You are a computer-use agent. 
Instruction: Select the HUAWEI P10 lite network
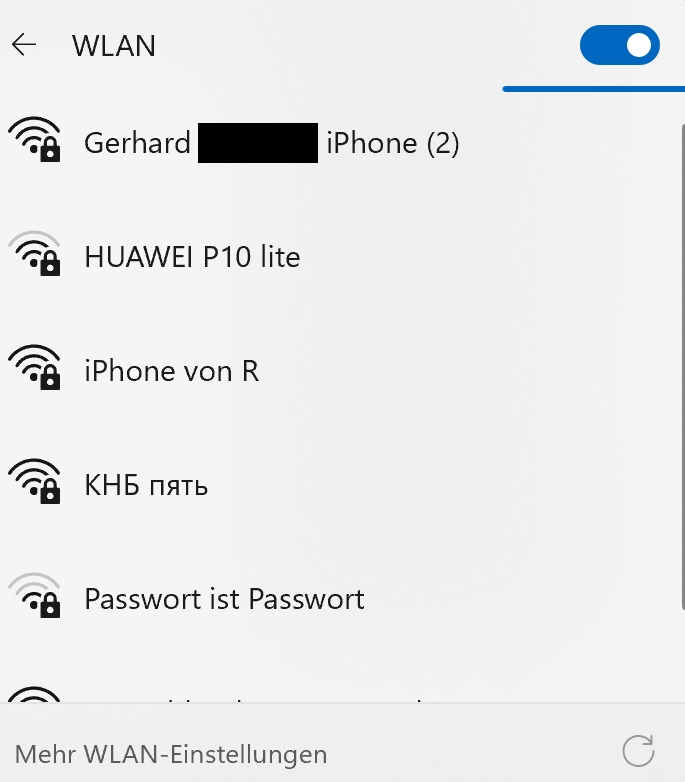point(192,258)
